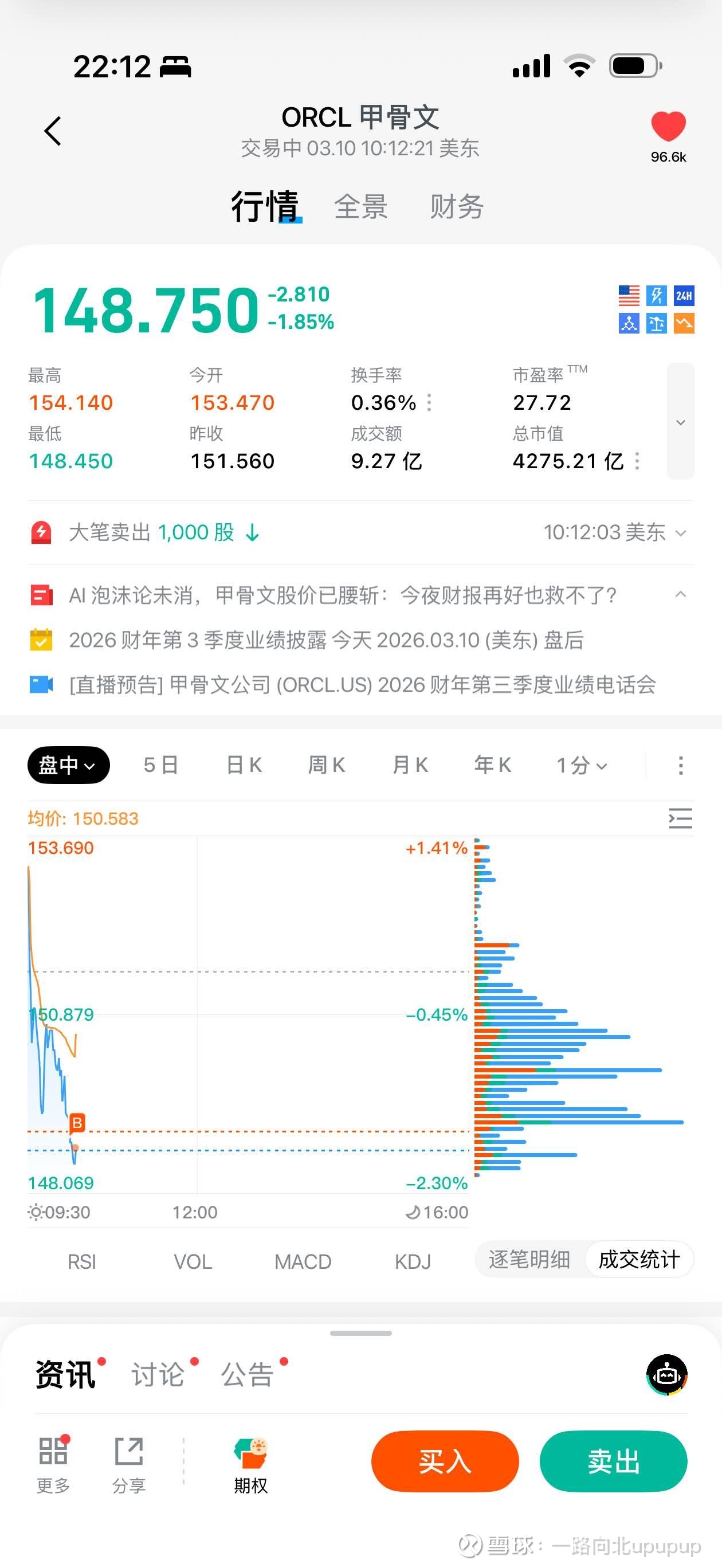The image size is (722, 1568).
Task: Open the 直播预告 earnings call row
Action: pyautogui.click(x=362, y=685)
